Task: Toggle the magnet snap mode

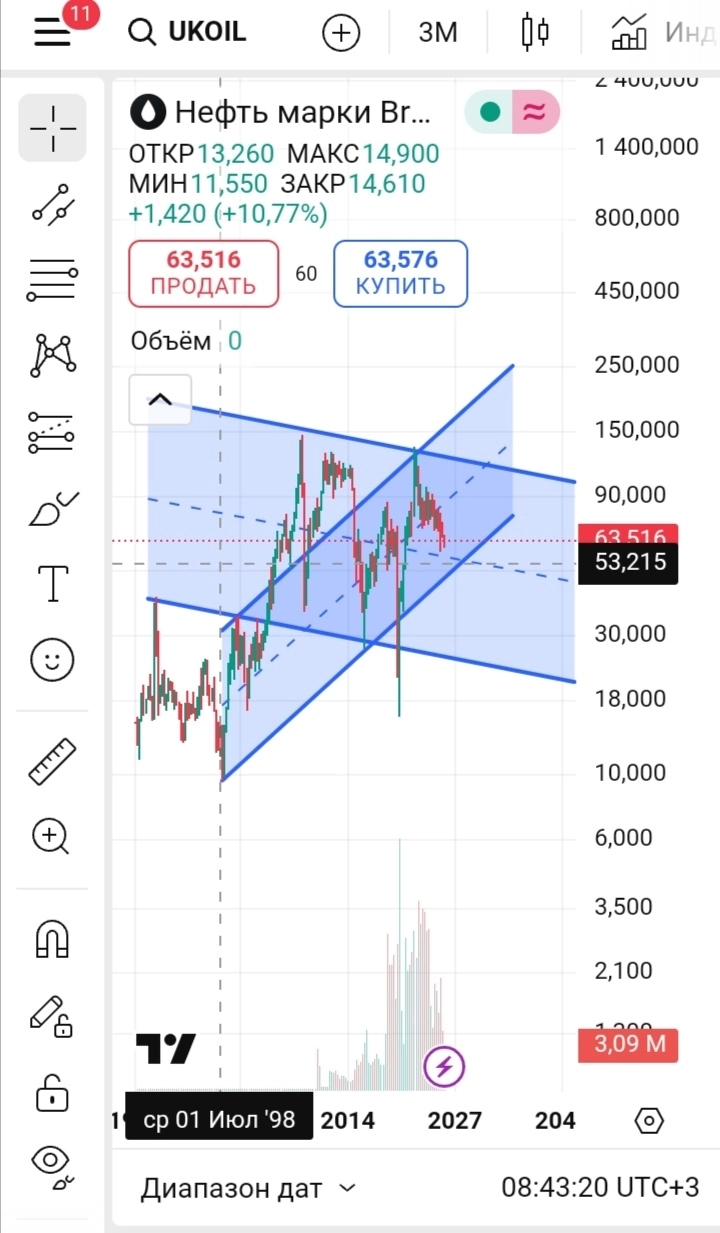Action: click(52, 938)
